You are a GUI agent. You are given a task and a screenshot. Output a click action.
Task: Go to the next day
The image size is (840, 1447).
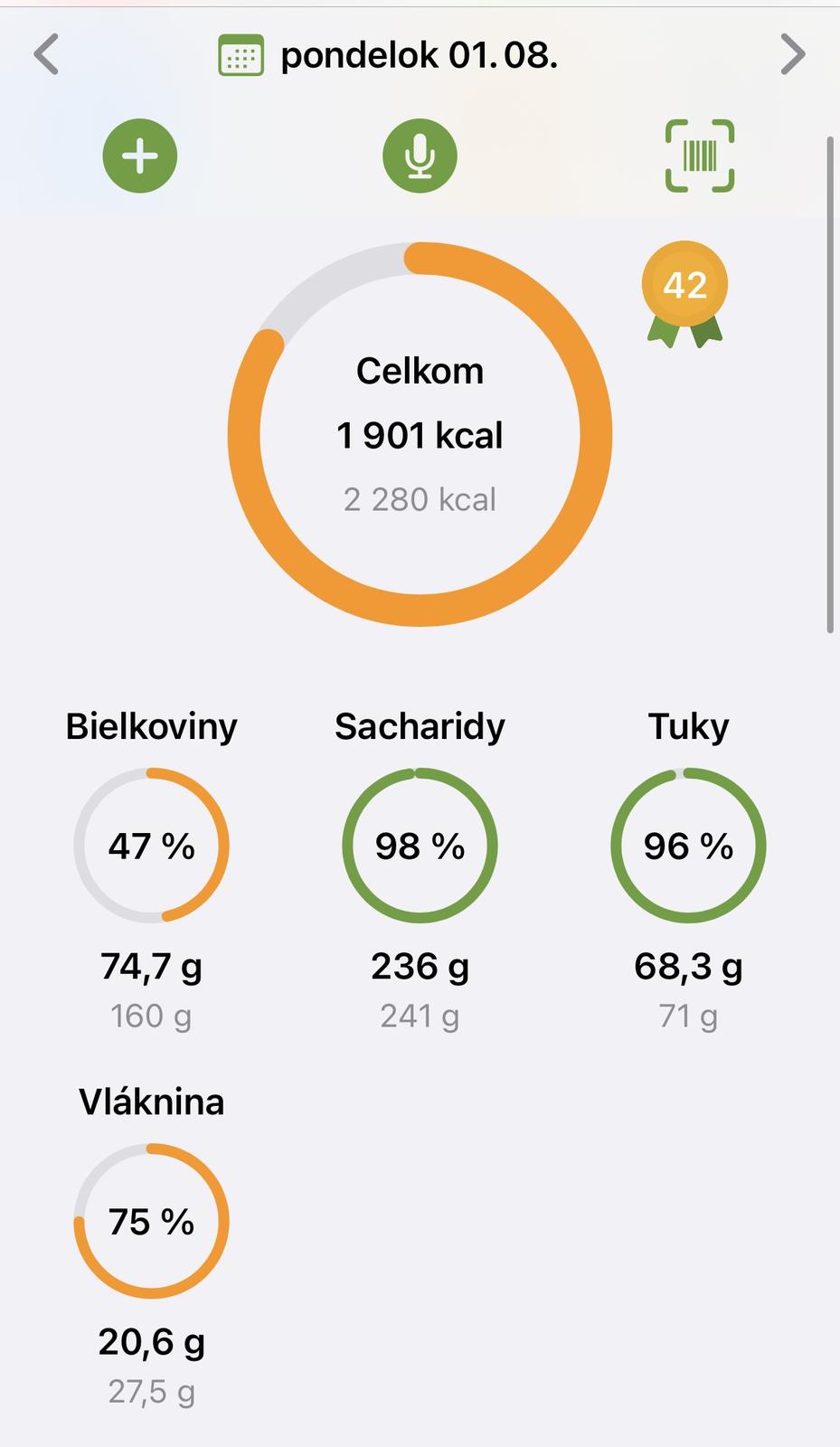tap(792, 55)
